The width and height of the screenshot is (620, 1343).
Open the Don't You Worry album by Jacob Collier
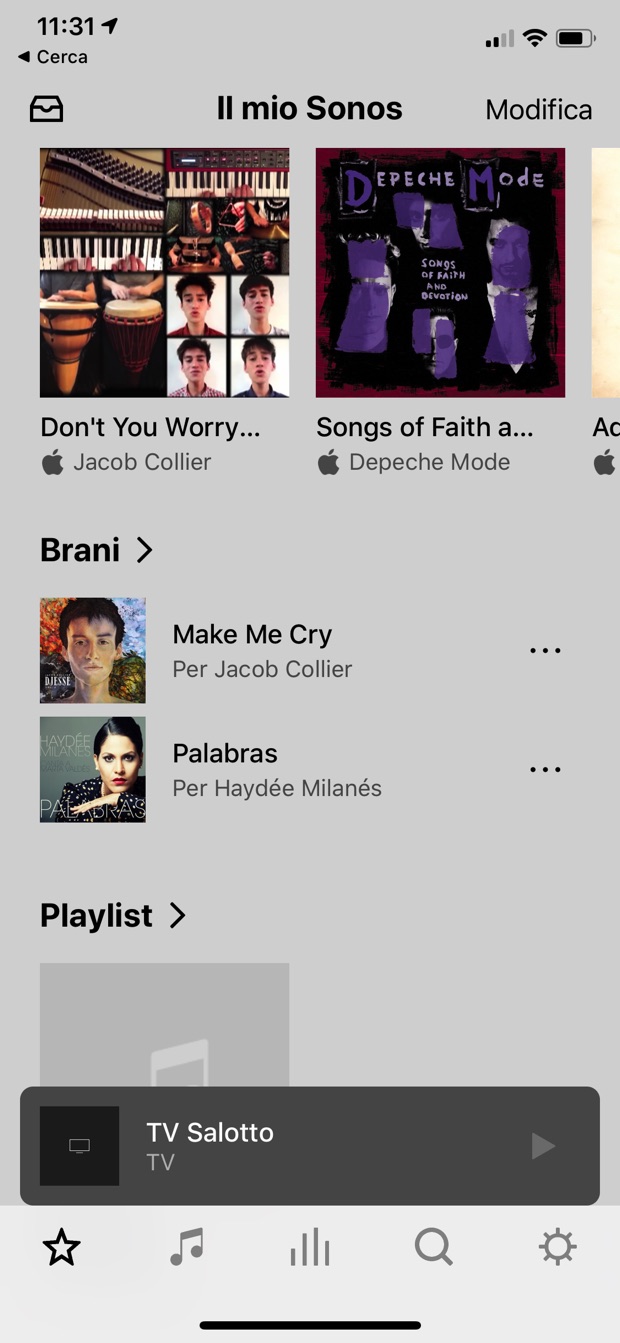[x=165, y=273]
